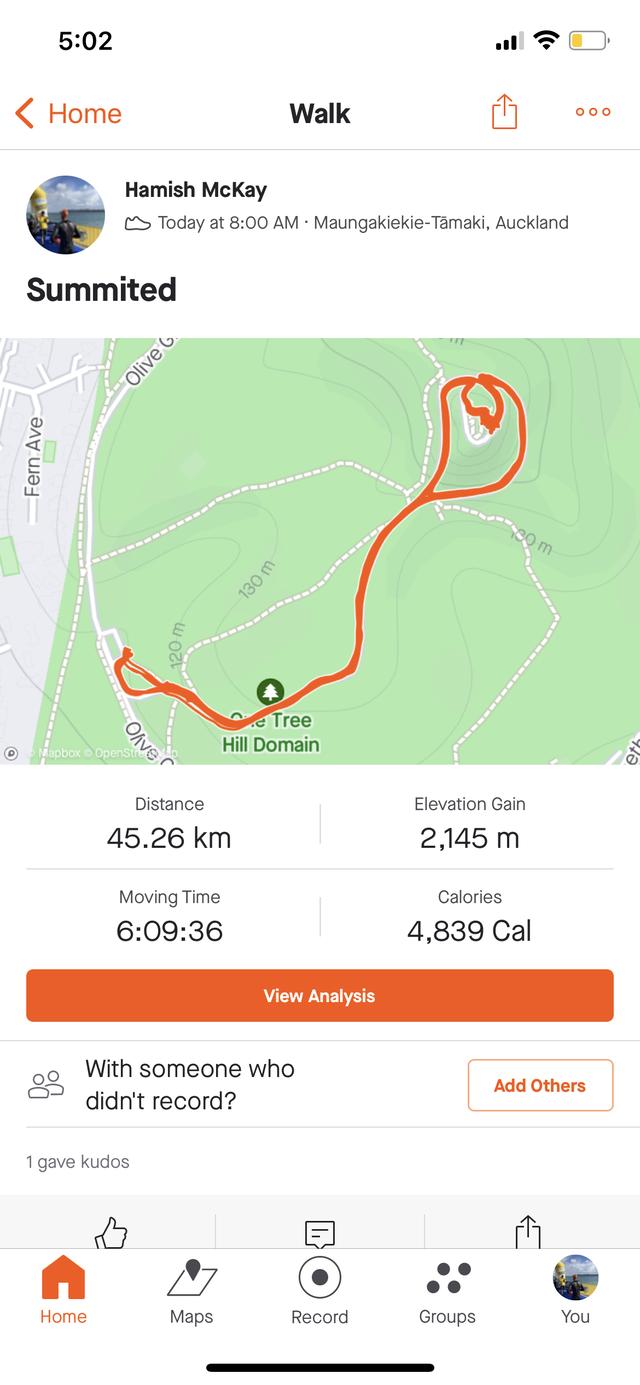Open Hamish McKay's profile picture
The width and height of the screenshot is (640, 1385).
click(x=65, y=215)
